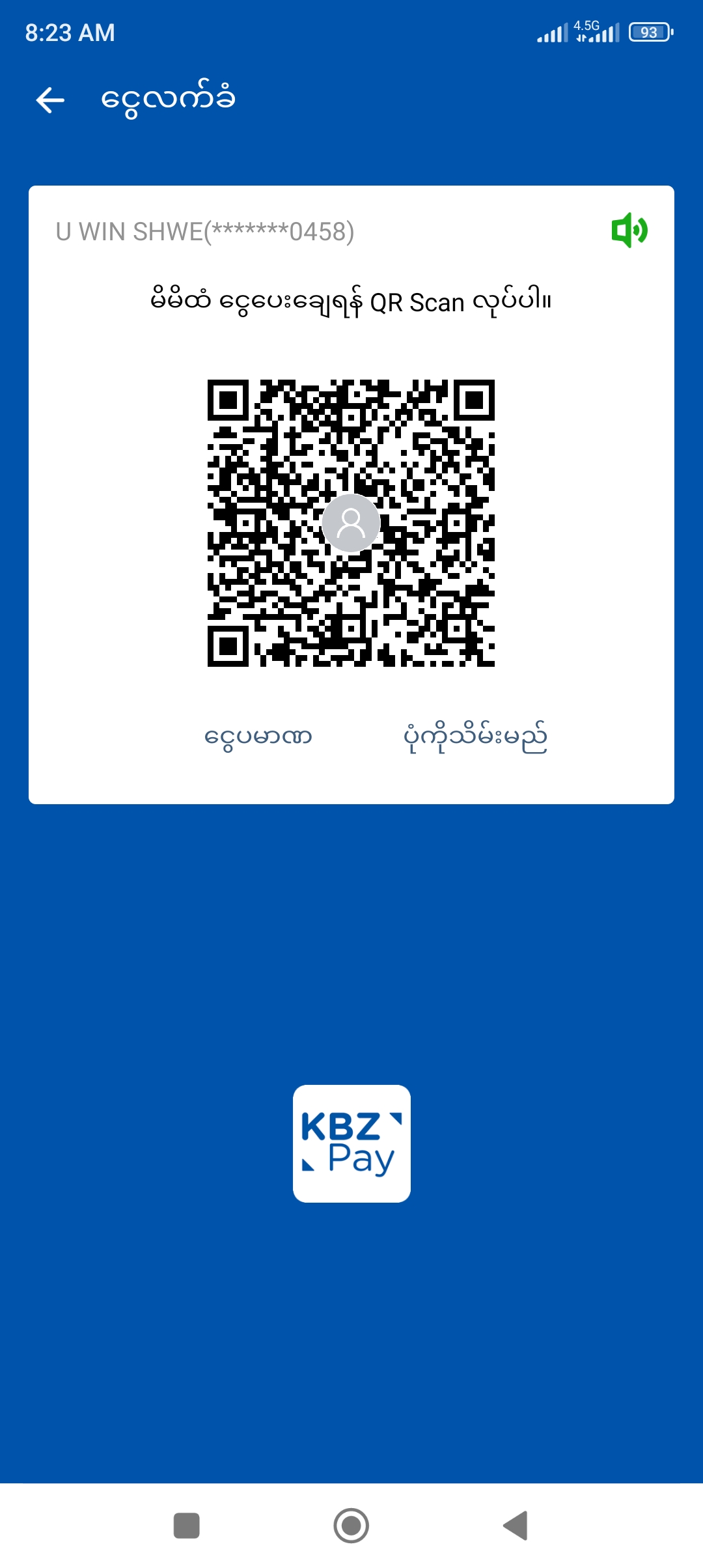Screen dimensions: 703x1568
Task: Open recent apps from navigation bar
Action: point(187,1525)
